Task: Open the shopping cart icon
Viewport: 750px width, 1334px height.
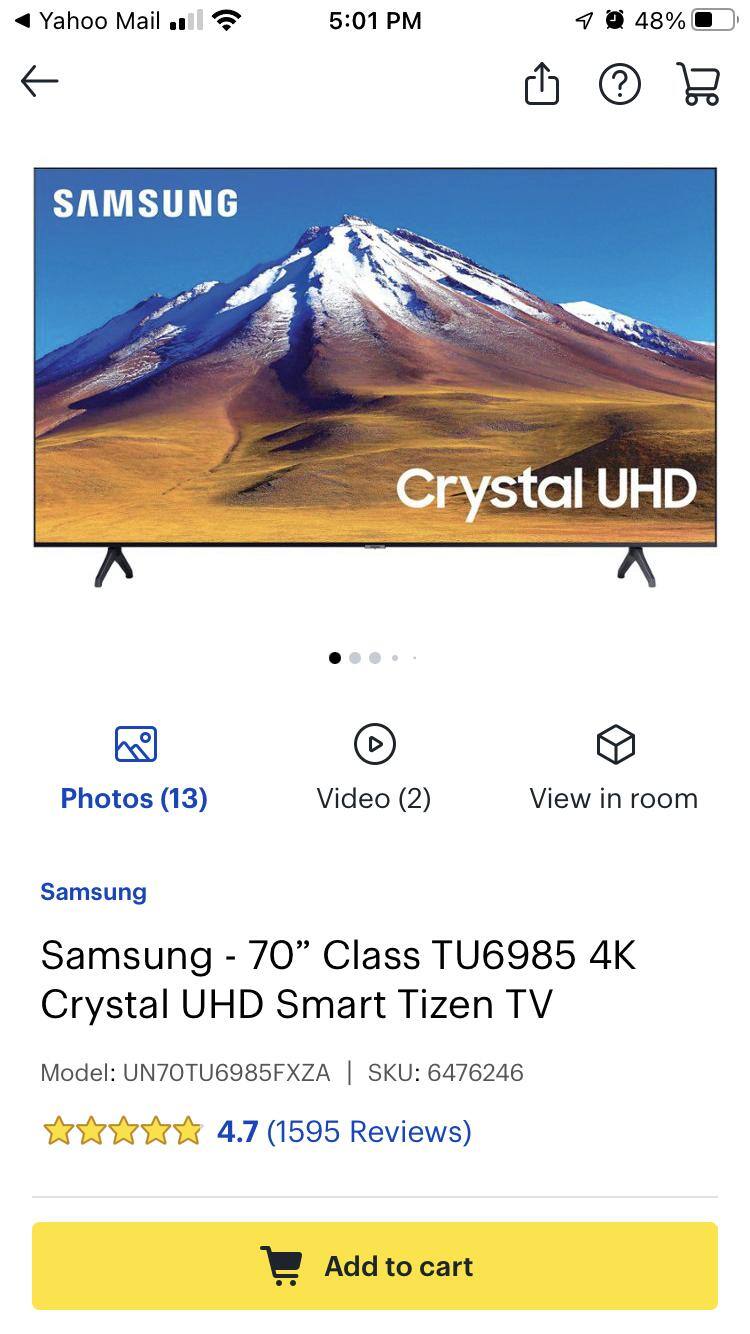Action: (x=699, y=84)
